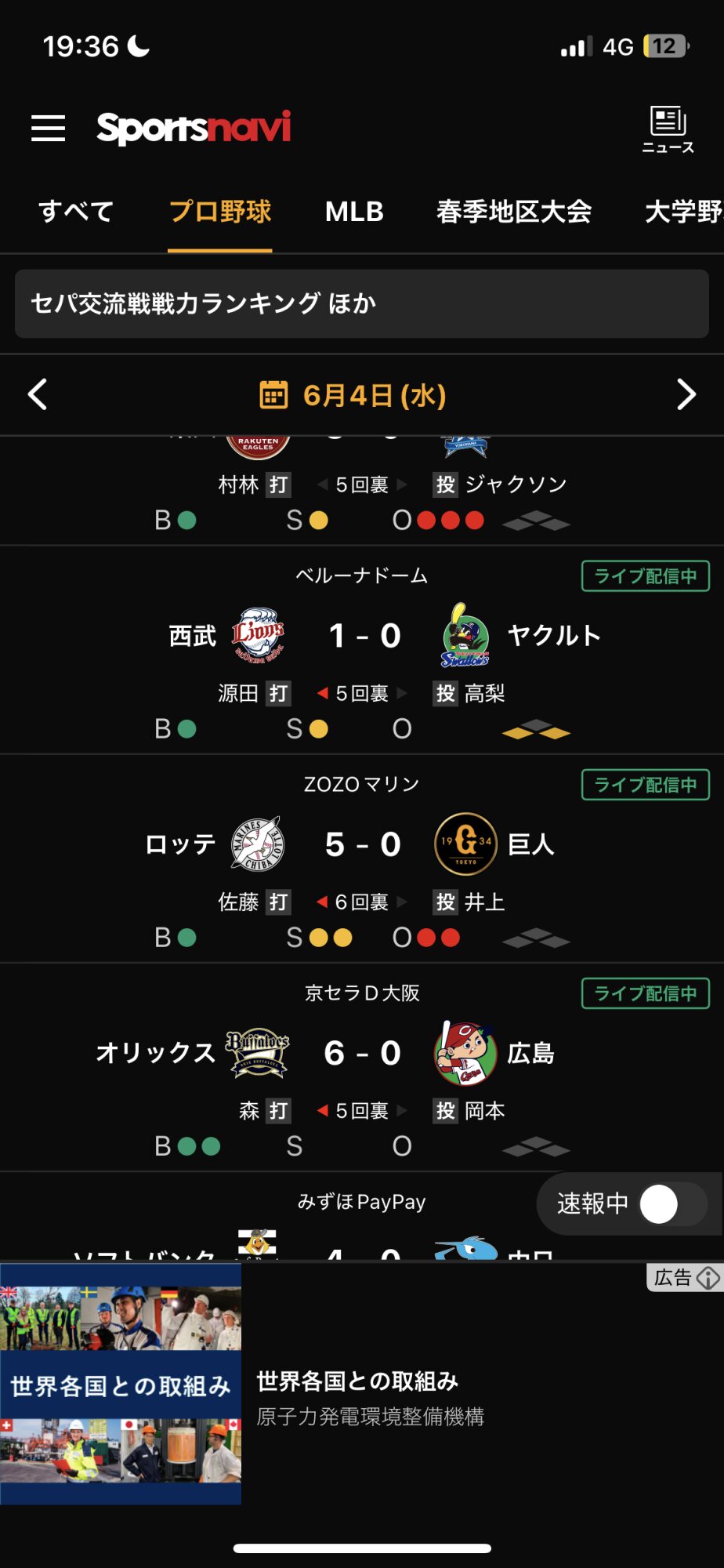Switch to the MLB tab
Viewport: 724px width, 1568px height.
[354, 212]
